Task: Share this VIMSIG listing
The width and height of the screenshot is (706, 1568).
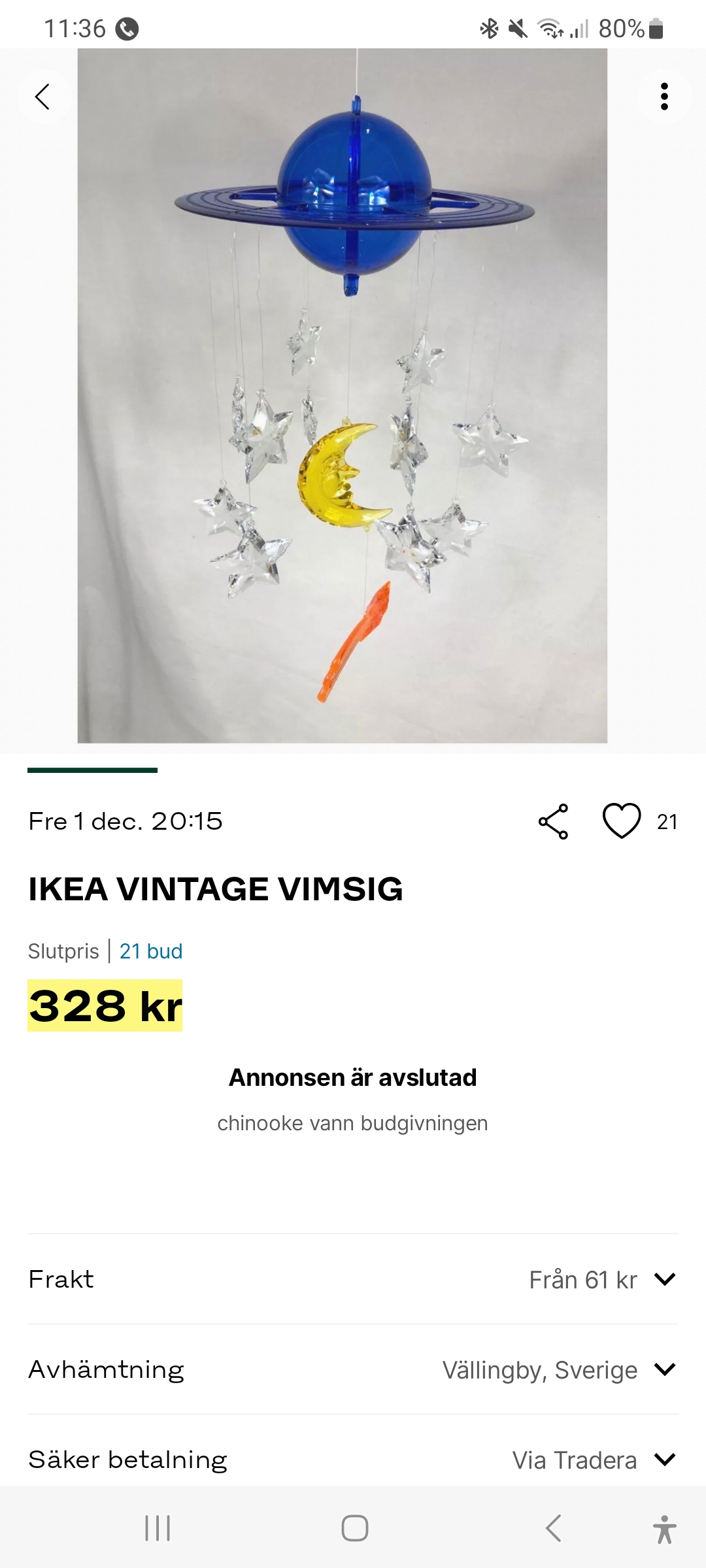Action: [x=553, y=821]
